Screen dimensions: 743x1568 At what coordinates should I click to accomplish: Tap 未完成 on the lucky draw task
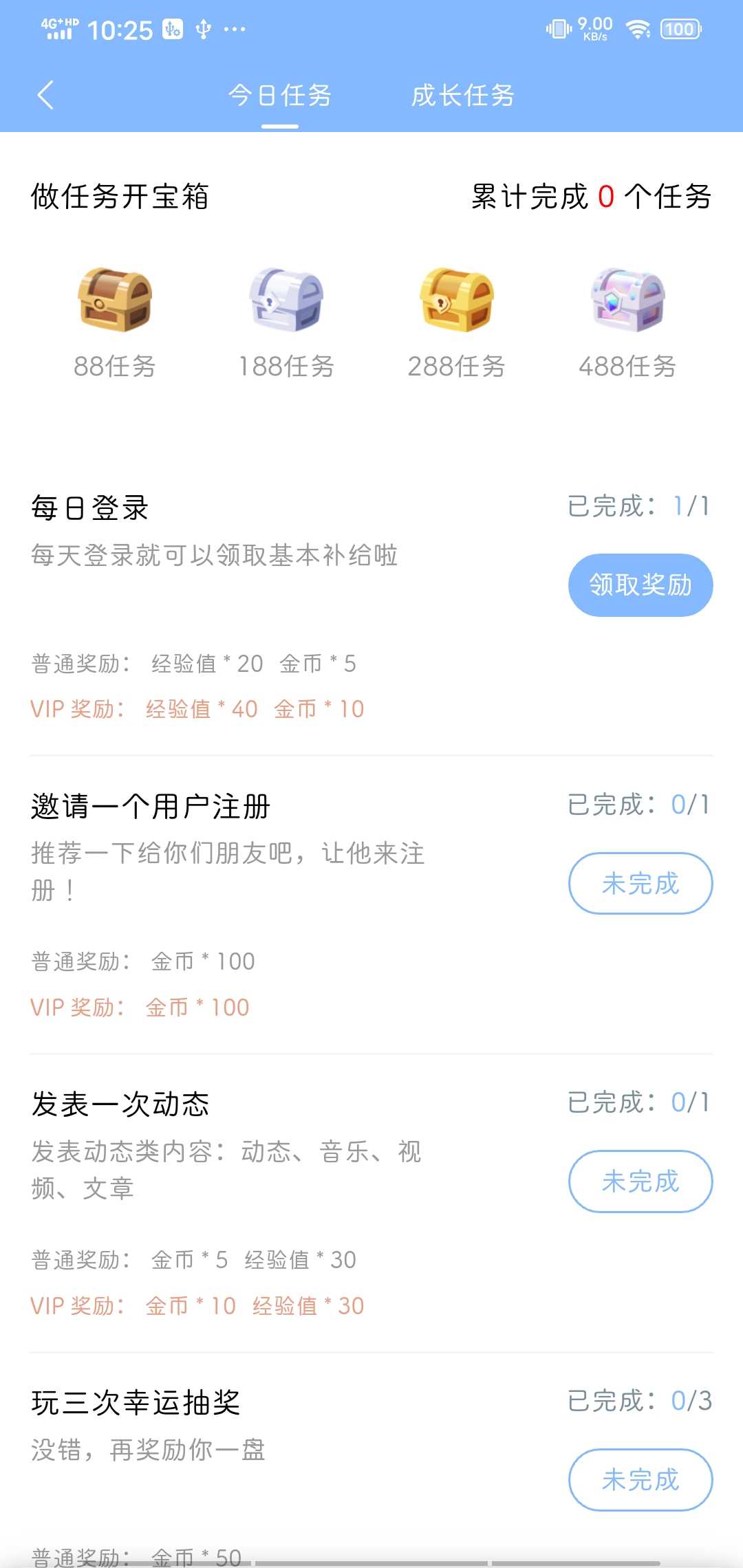coord(640,1480)
